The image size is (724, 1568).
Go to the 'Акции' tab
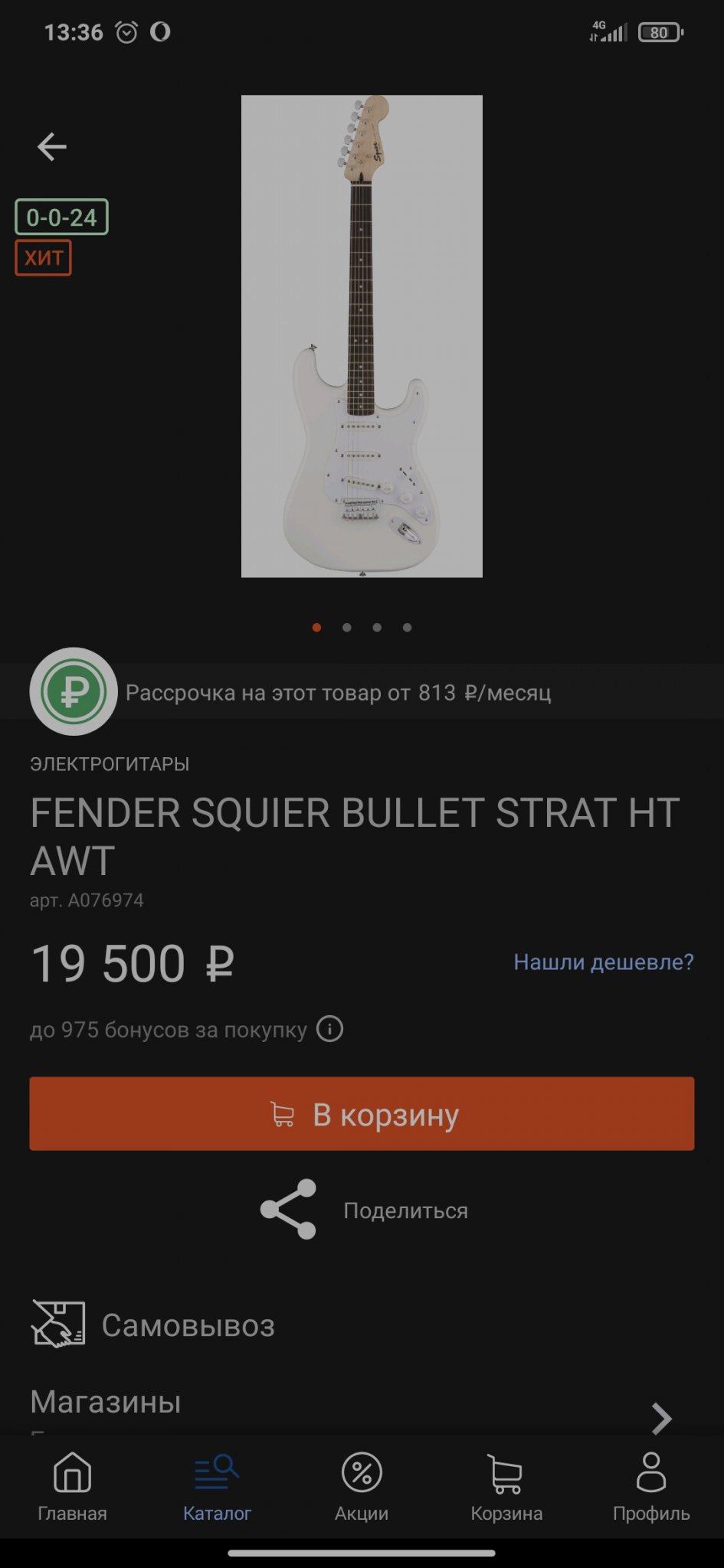362,1487
